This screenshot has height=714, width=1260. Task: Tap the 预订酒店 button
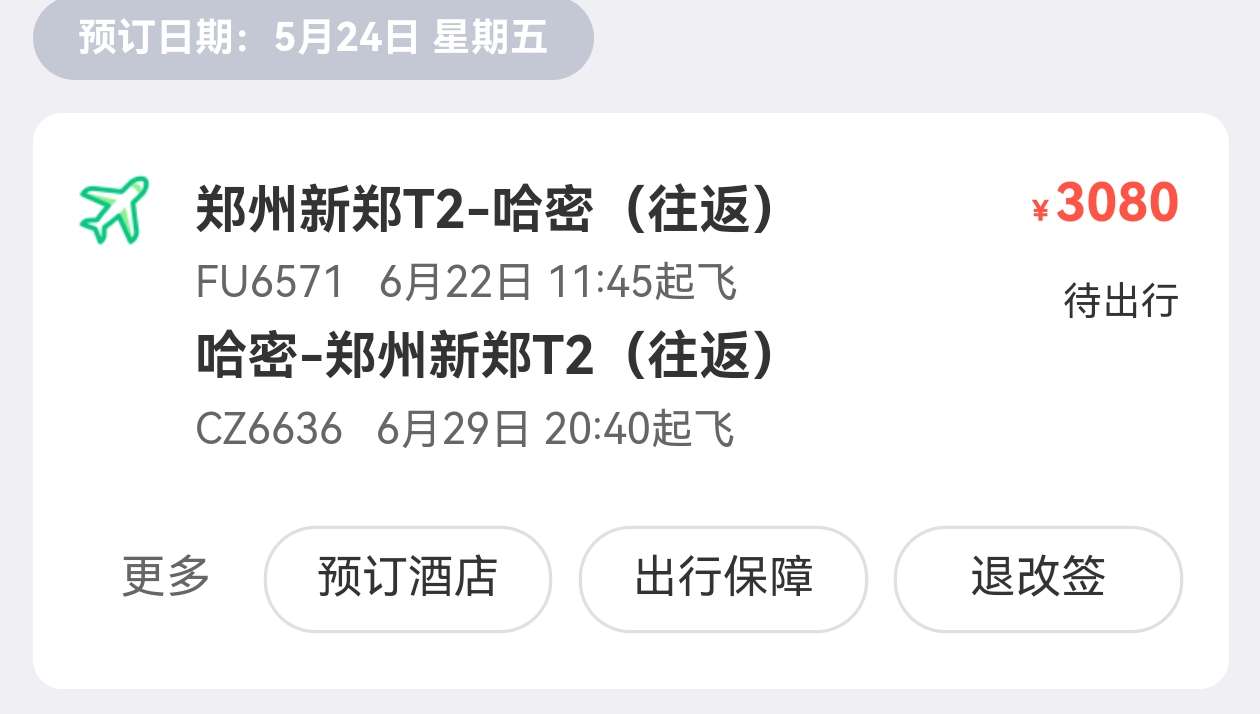407,579
